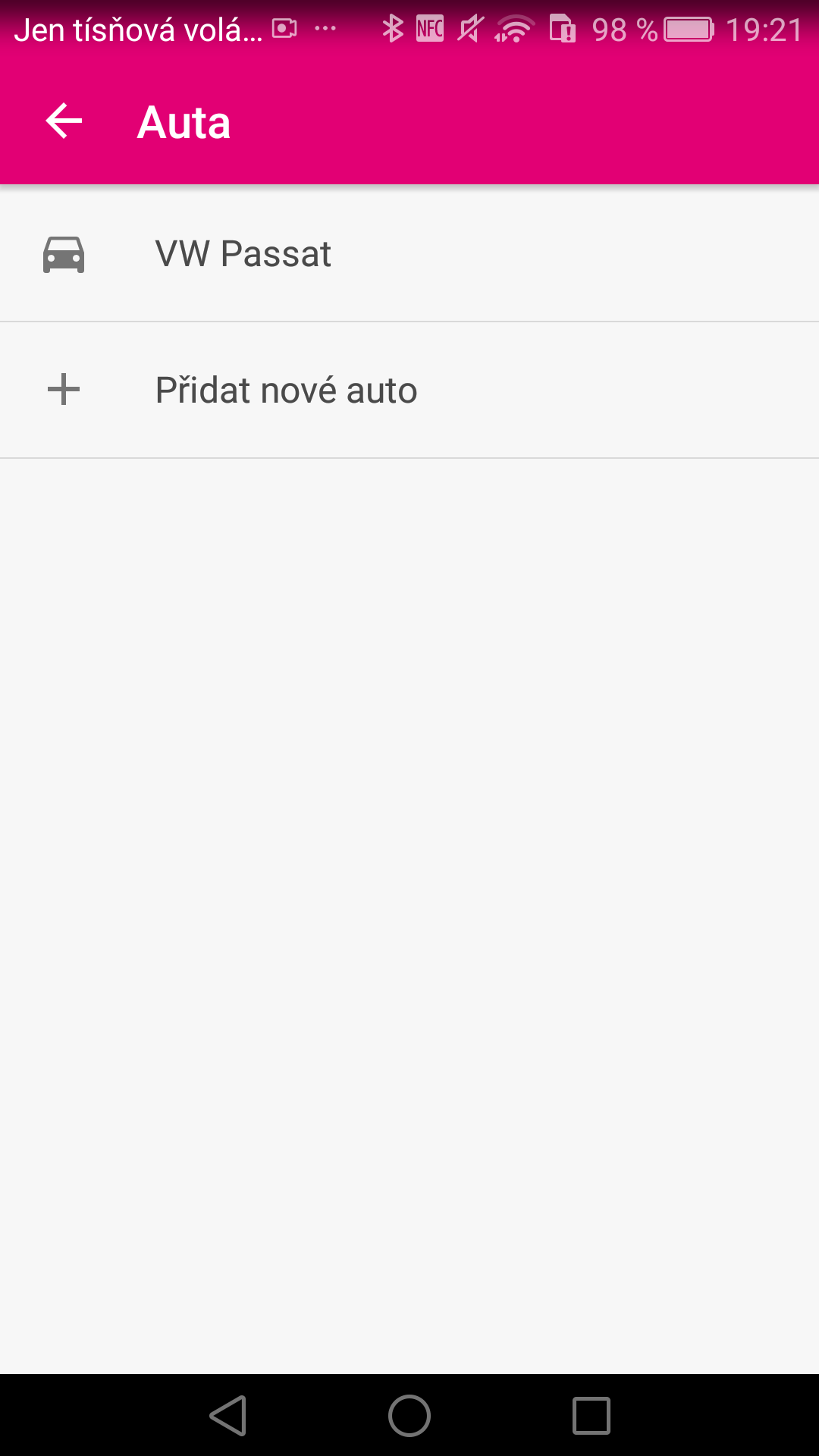Viewport: 819px width, 1456px height.
Task: Open Přidat nové auto
Action: pos(286,390)
